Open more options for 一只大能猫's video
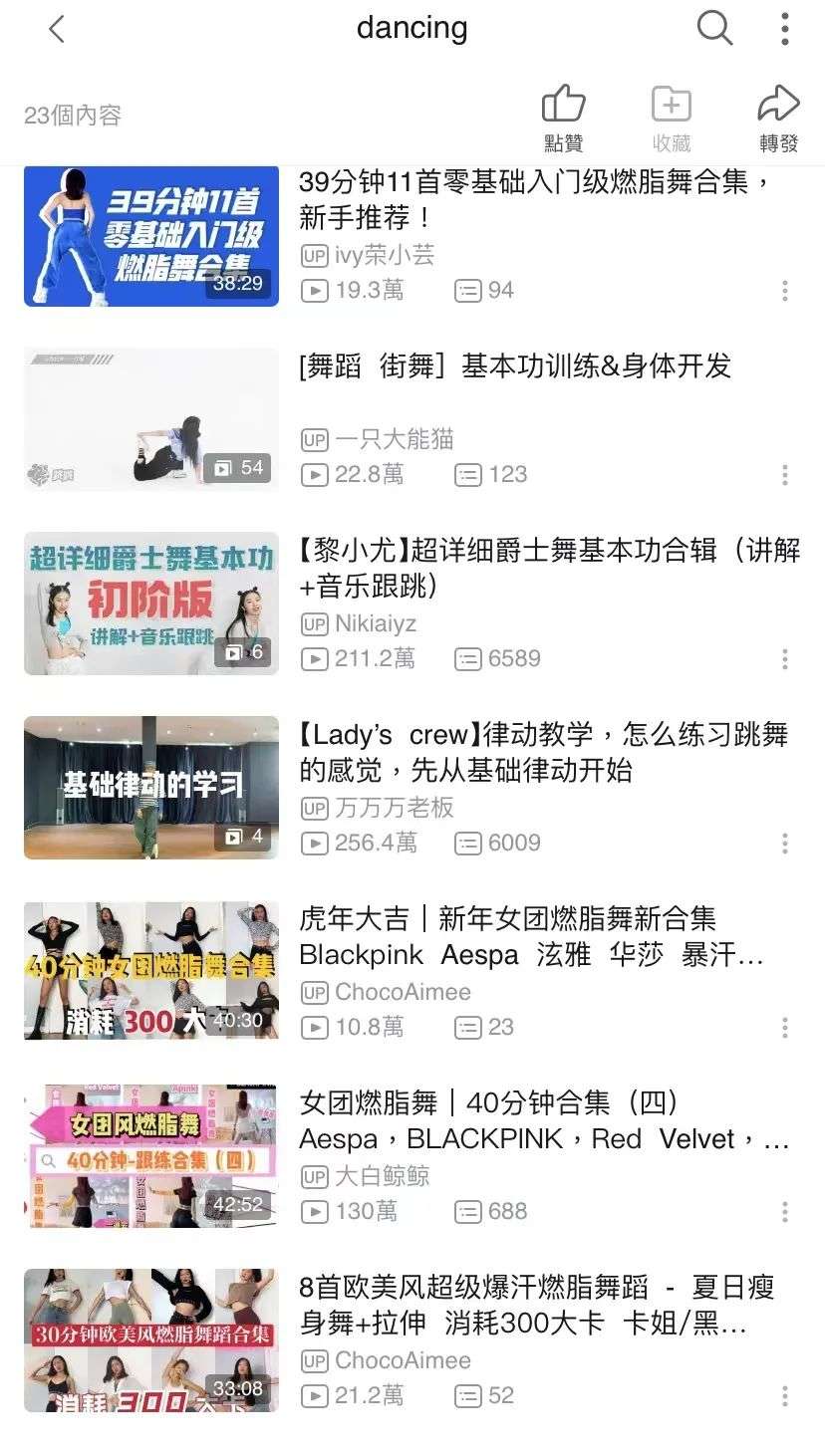This screenshot has height=1456, width=825. coord(785,475)
